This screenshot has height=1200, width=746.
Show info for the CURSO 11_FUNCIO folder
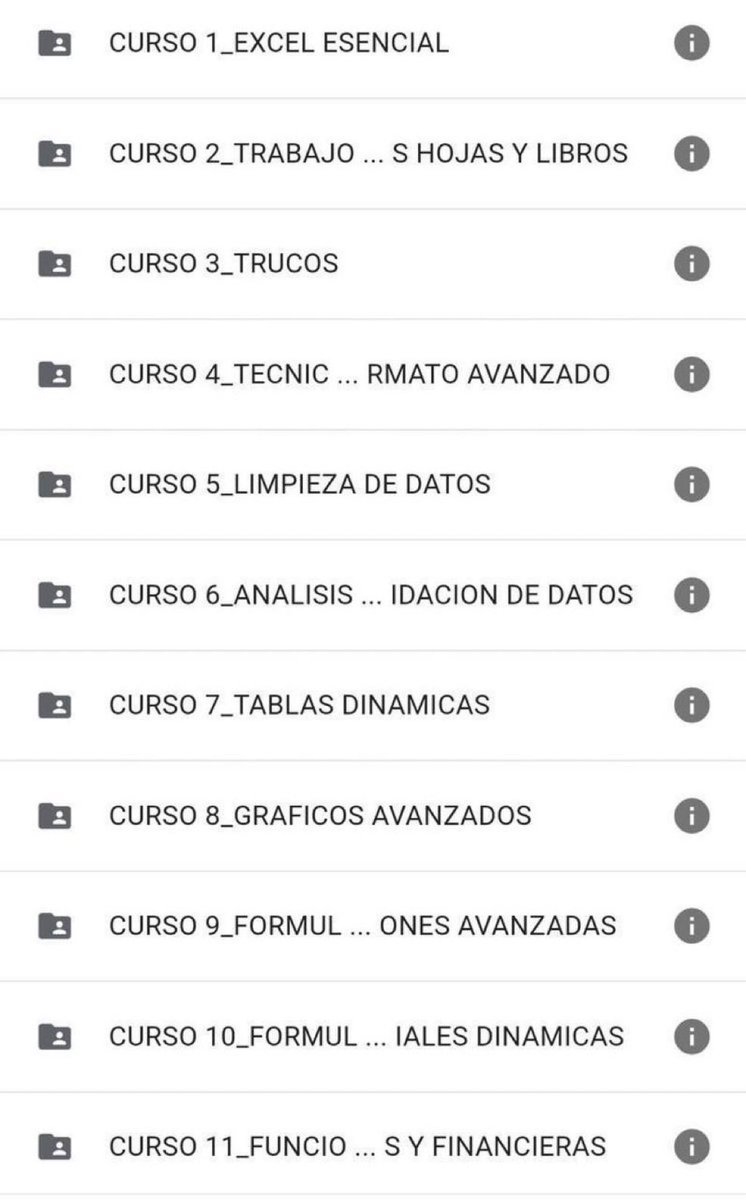click(691, 1146)
